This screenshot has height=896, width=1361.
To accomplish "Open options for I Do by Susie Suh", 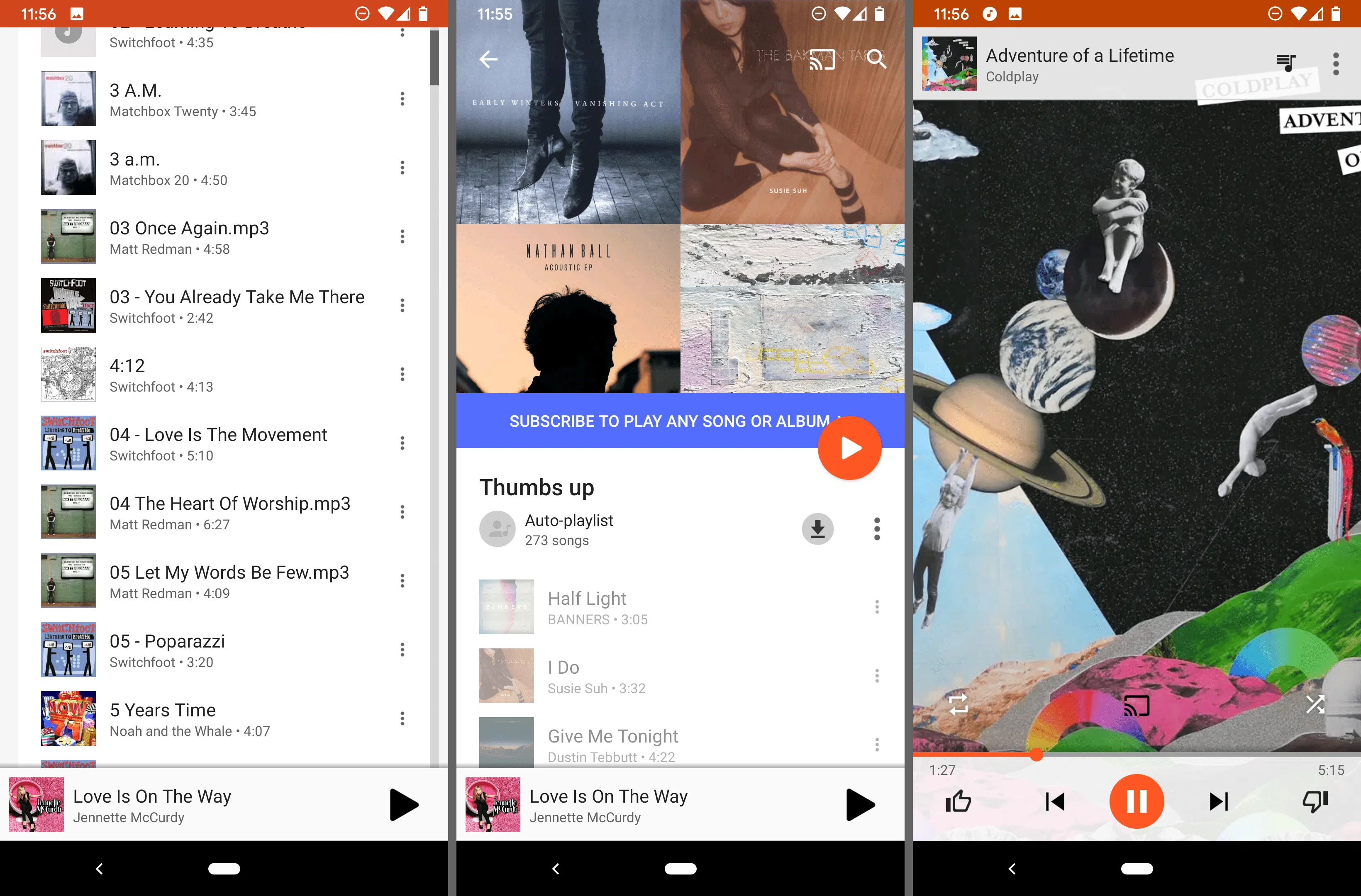I will [x=877, y=676].
